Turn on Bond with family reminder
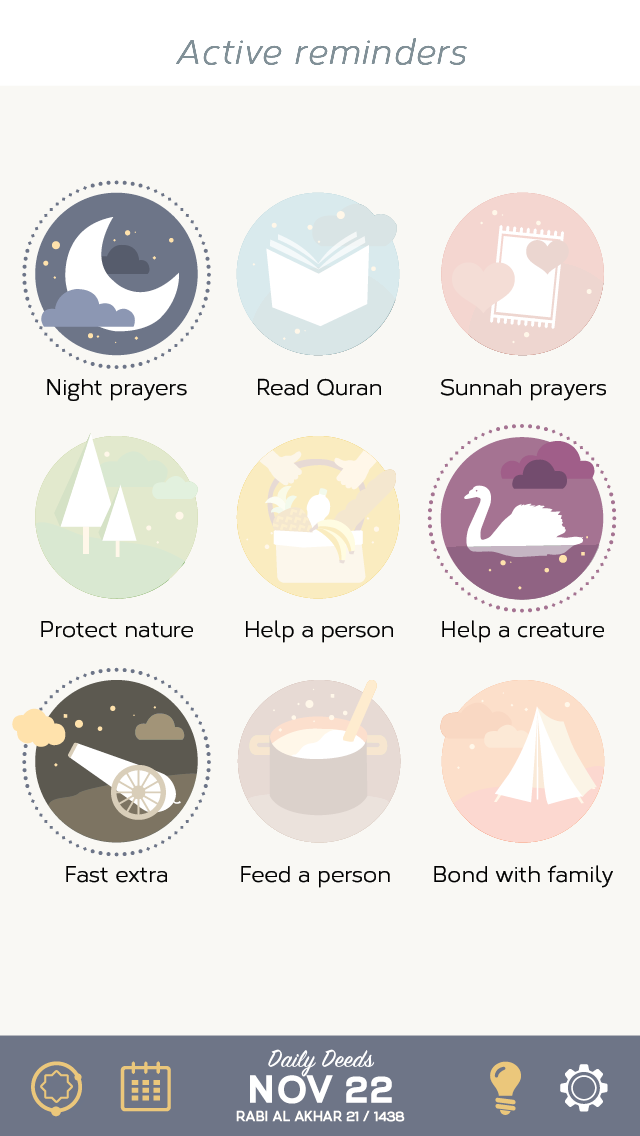The height and width of the screenshot is (1136, 640). tap(522, 761)
